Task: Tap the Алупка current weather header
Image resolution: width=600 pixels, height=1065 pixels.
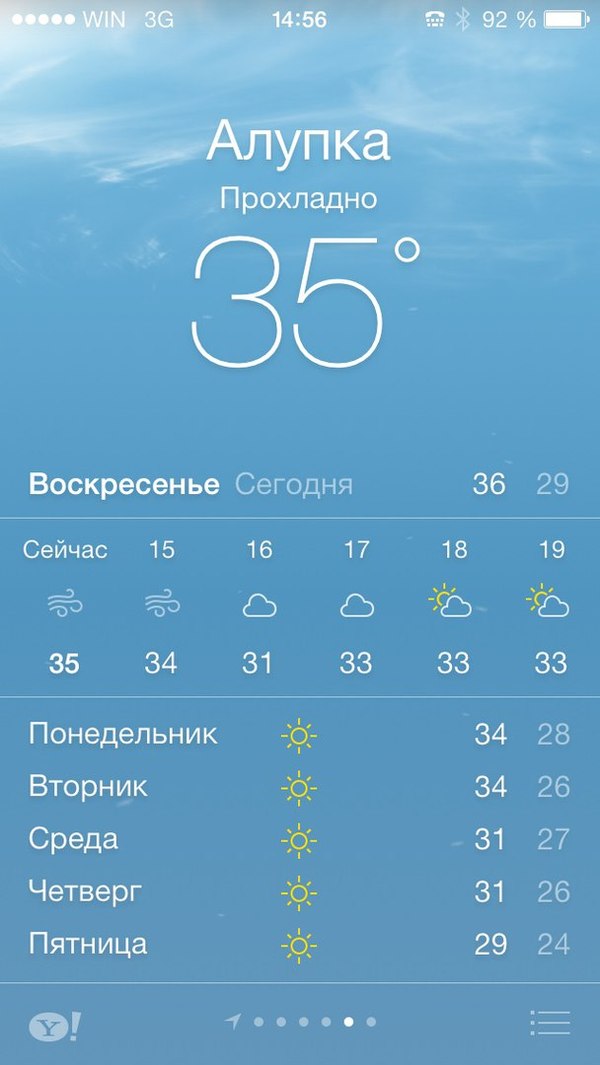Action: (x=299, y=143)
